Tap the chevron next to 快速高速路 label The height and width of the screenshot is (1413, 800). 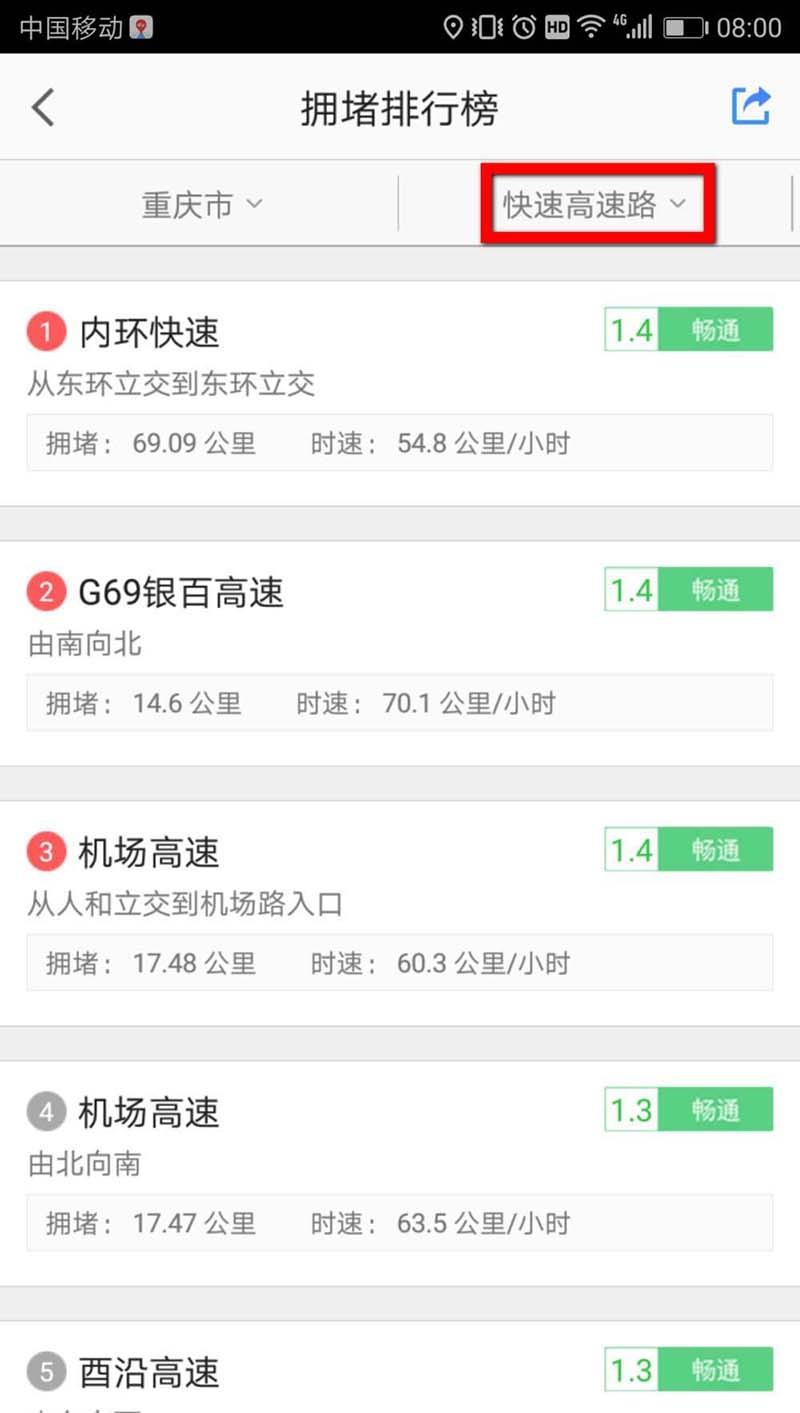[679, 203]
